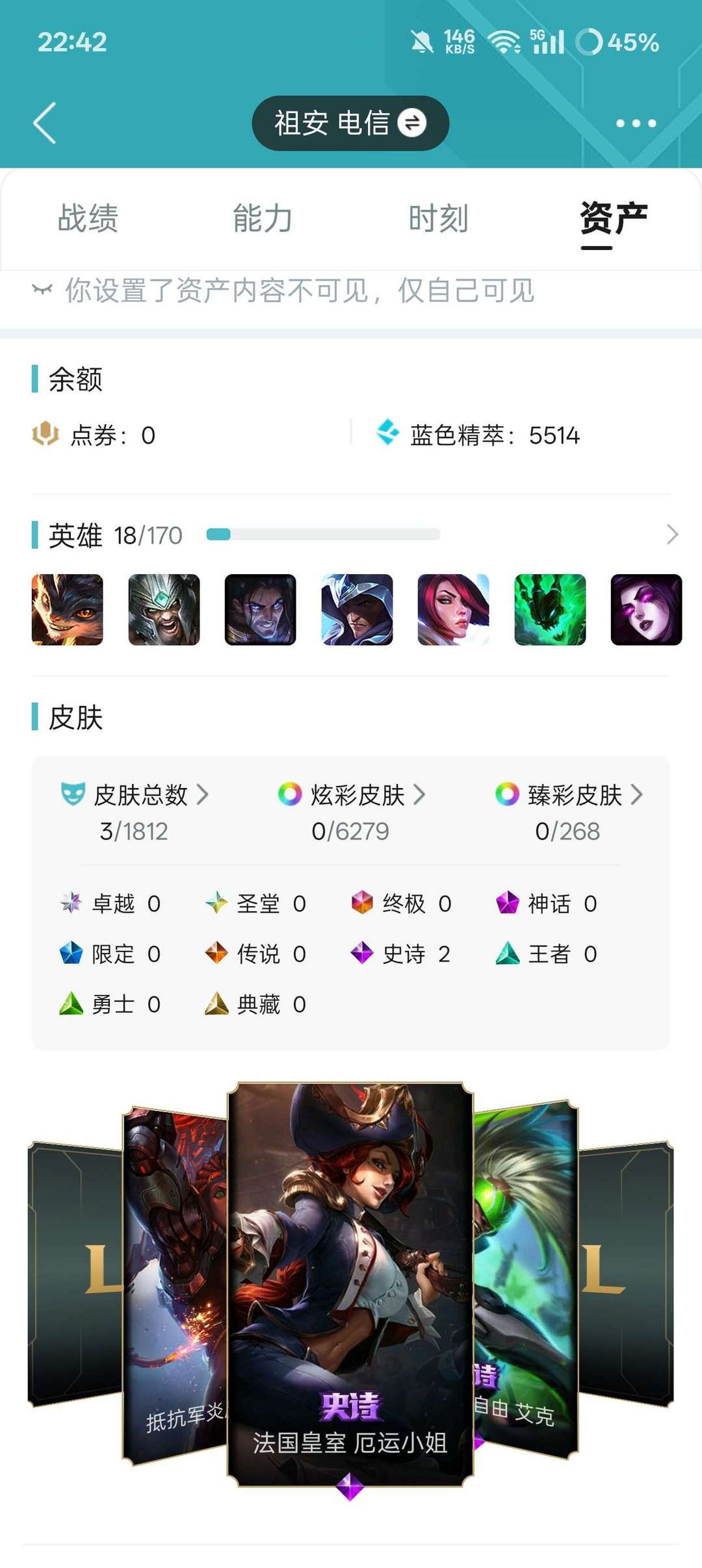Image resolution: width=702 pixels, height=1568 pixels.
Task: Select the 自由 艾克 skin card
Action: point(526,1280)
